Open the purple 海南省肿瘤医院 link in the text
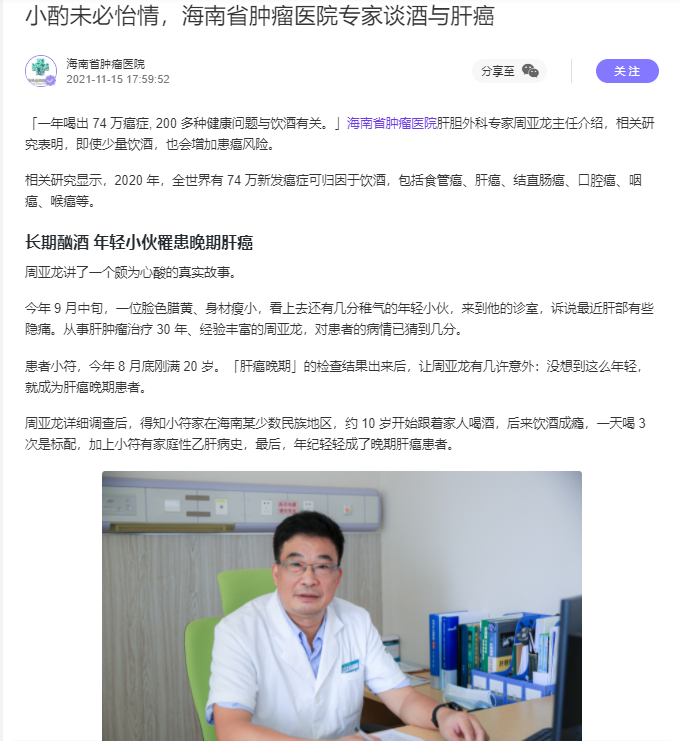The height and width of the screenshot is (741, 680). click(x=391, y=123)
